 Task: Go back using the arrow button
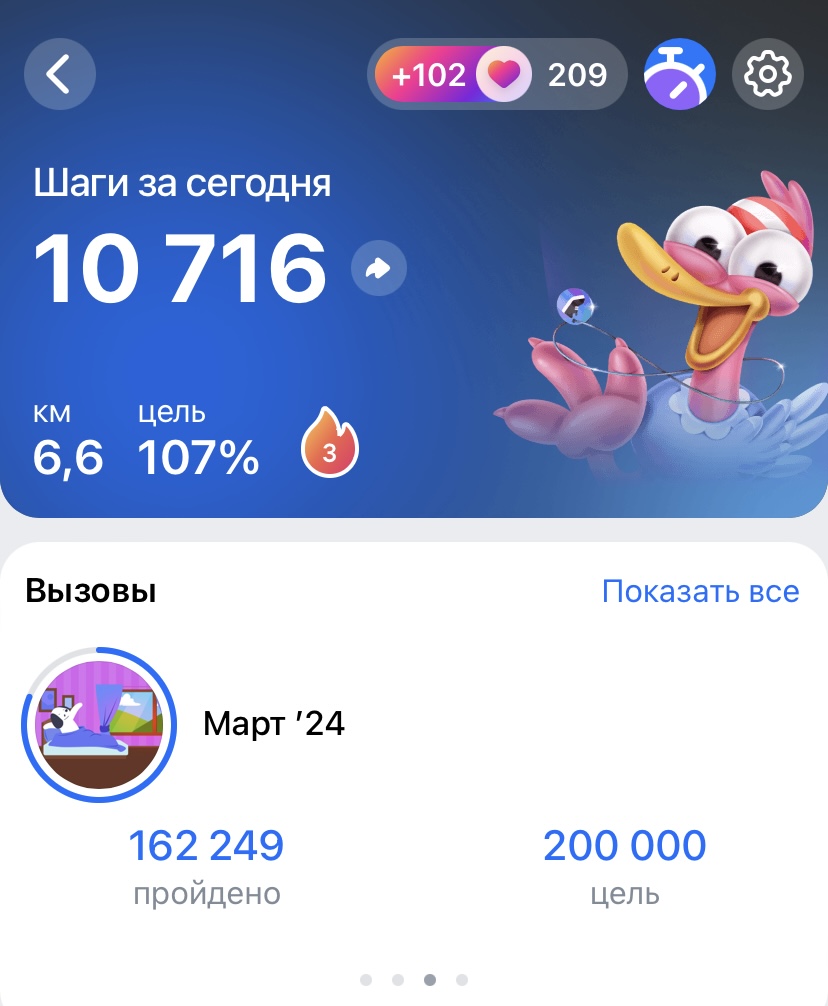(60, 74)
